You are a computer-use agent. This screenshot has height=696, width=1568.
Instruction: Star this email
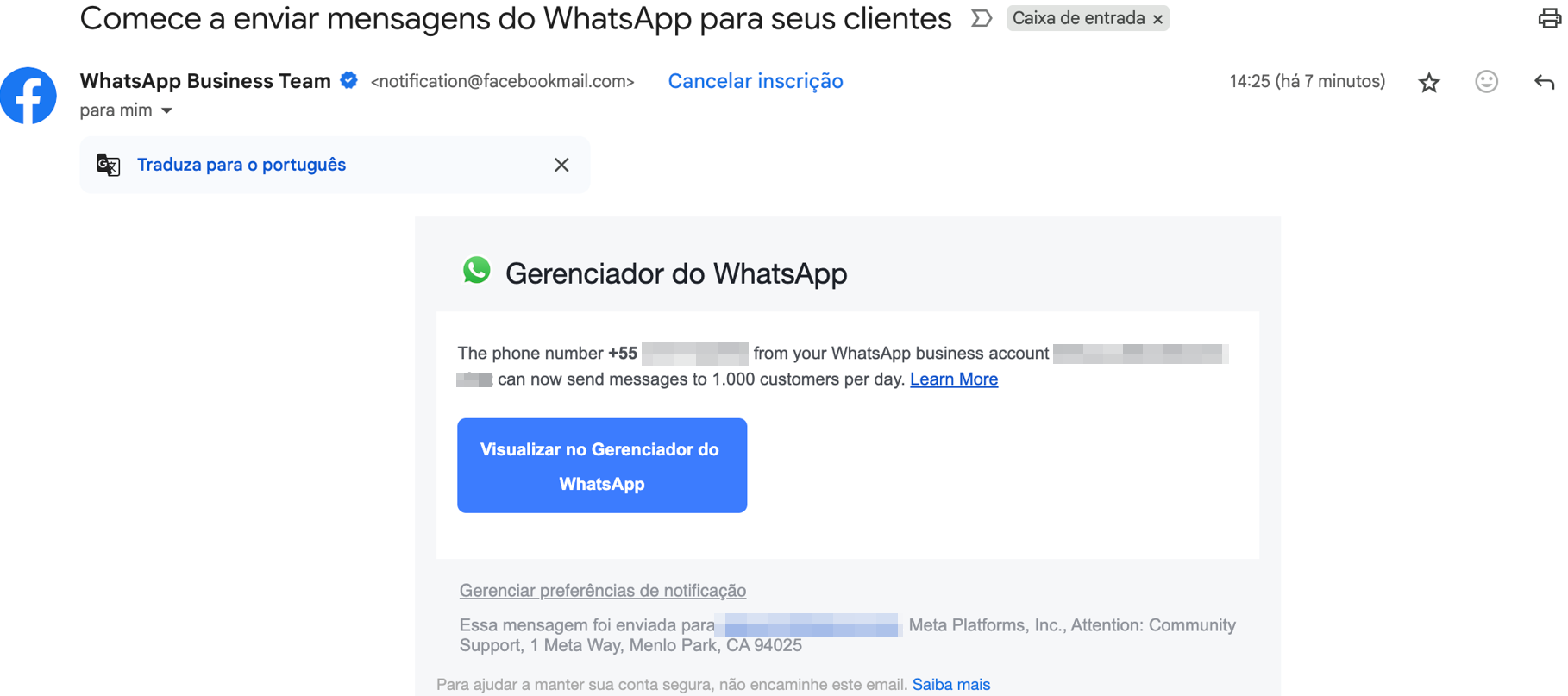pyautogui.click(x=1429, y=82)
